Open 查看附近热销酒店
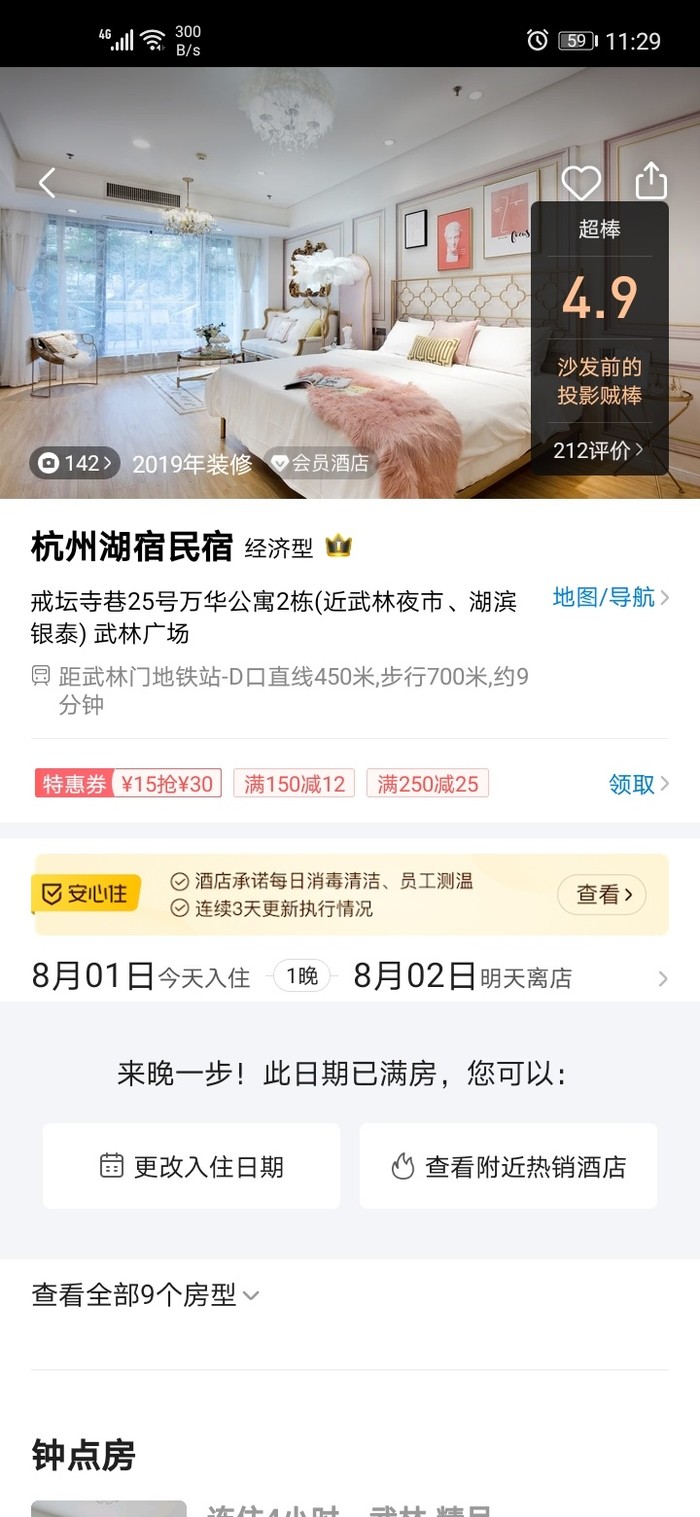 point(508,1166)
